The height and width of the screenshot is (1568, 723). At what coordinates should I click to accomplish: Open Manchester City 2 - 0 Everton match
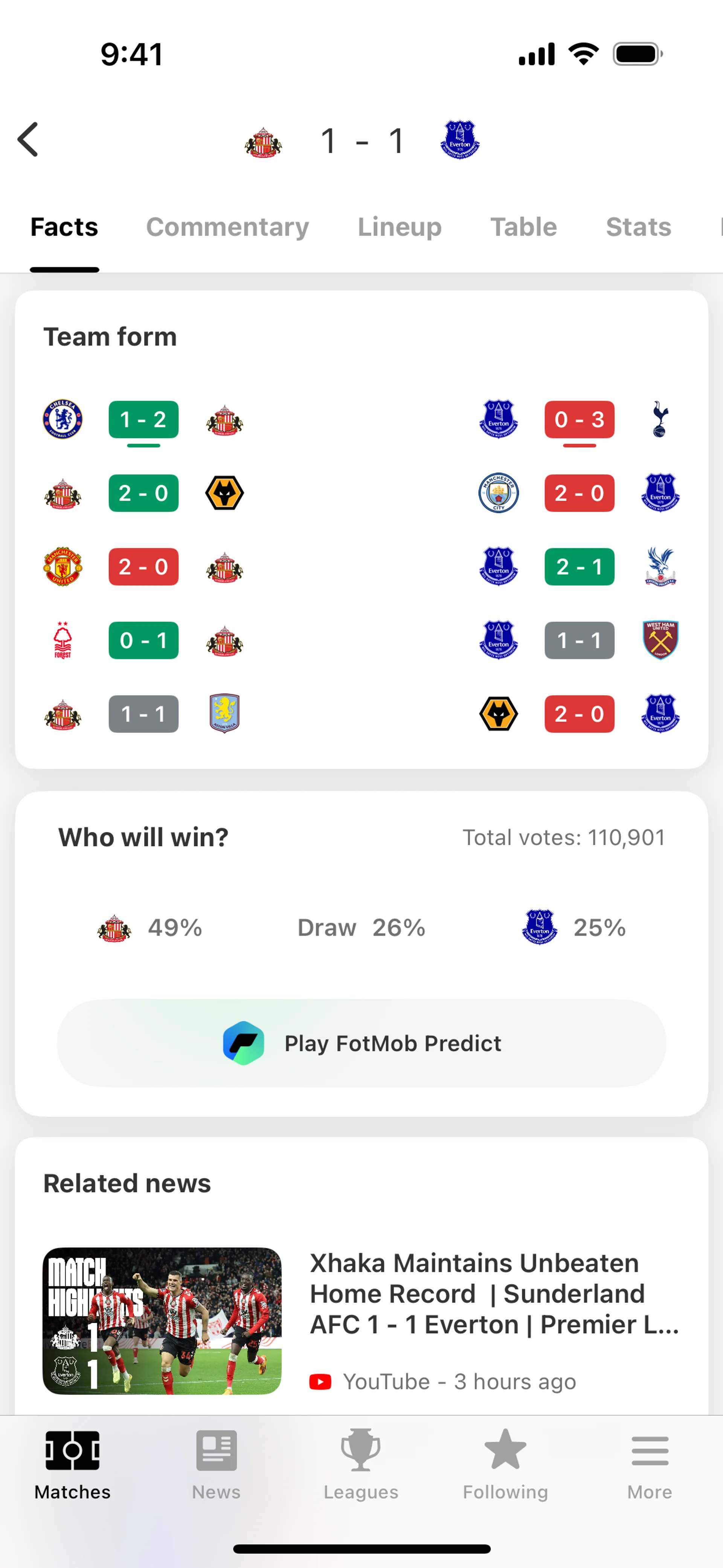click(580, 493)
